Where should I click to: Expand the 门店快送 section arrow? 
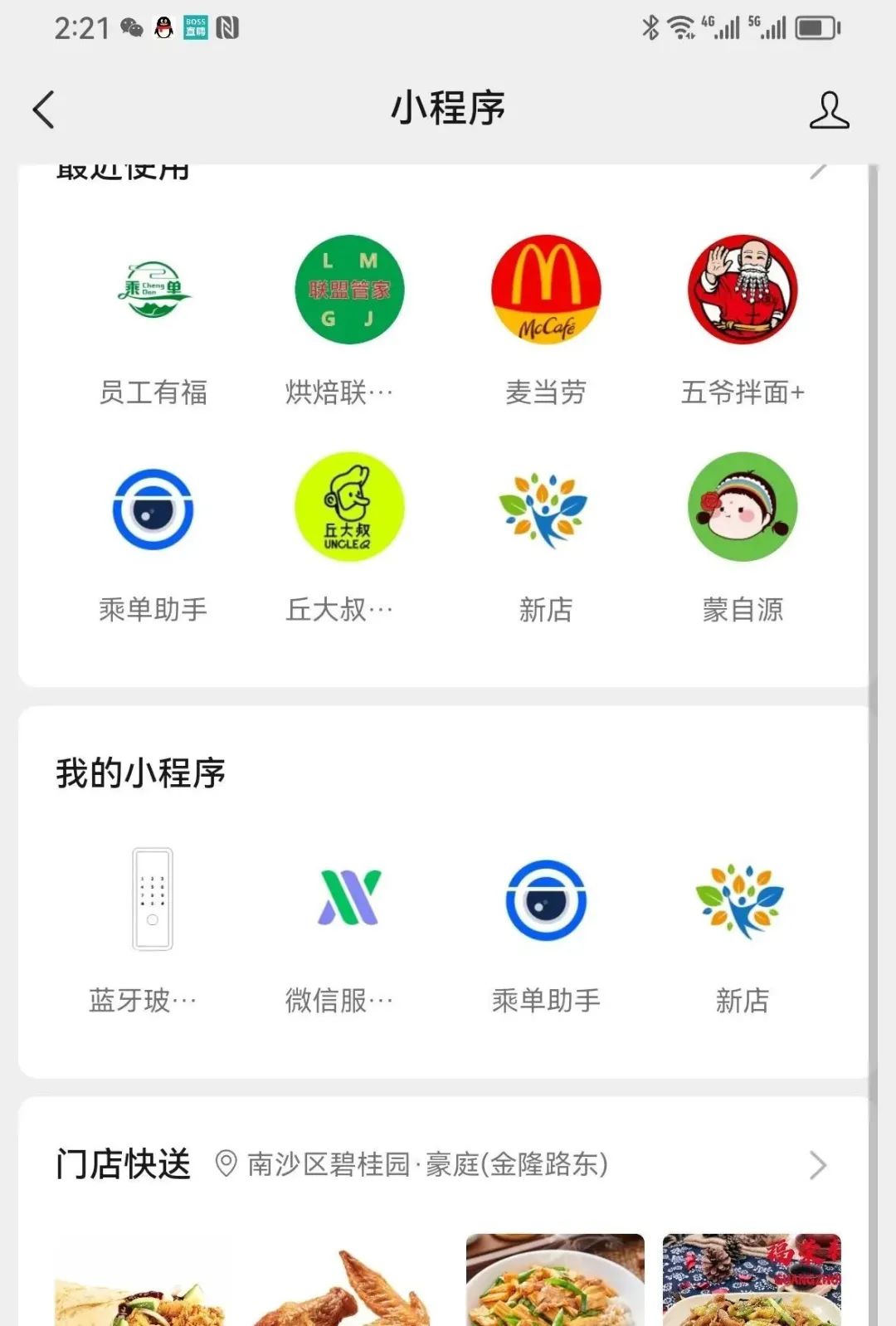(x=818, y=1165)
